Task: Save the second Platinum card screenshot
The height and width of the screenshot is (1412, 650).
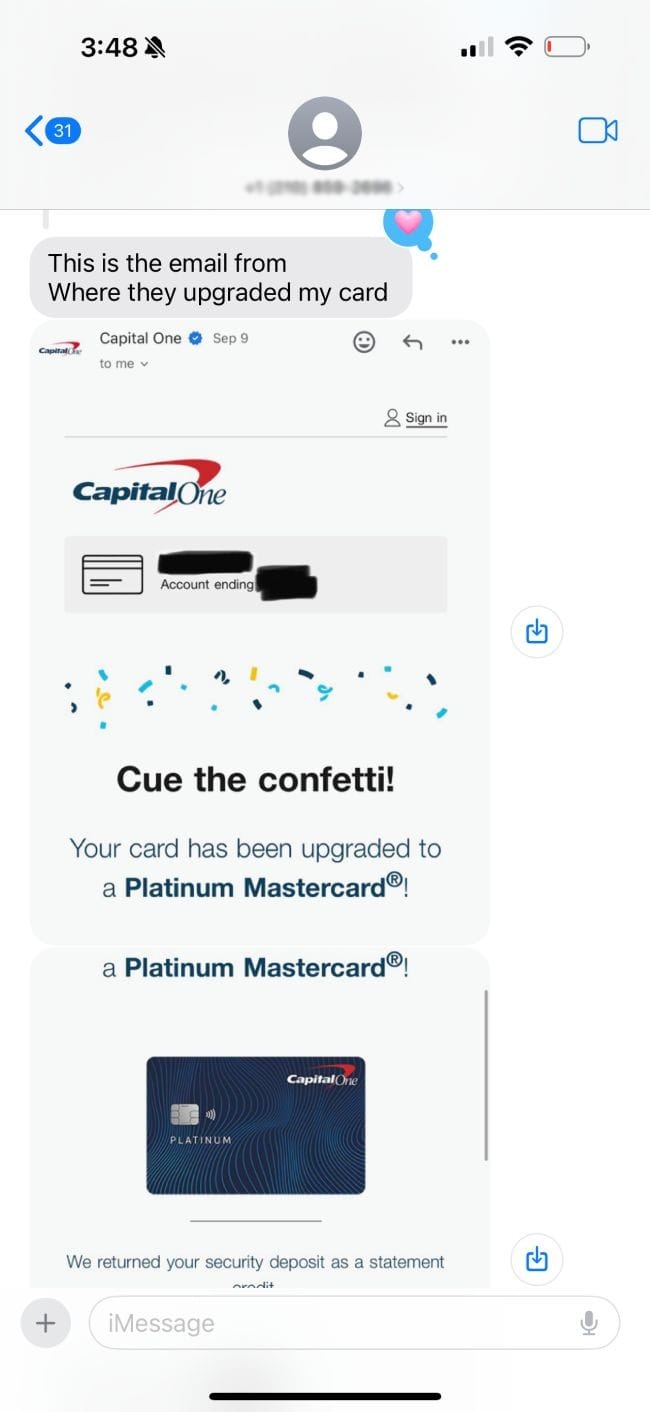Action: (x=537, y=1258)
